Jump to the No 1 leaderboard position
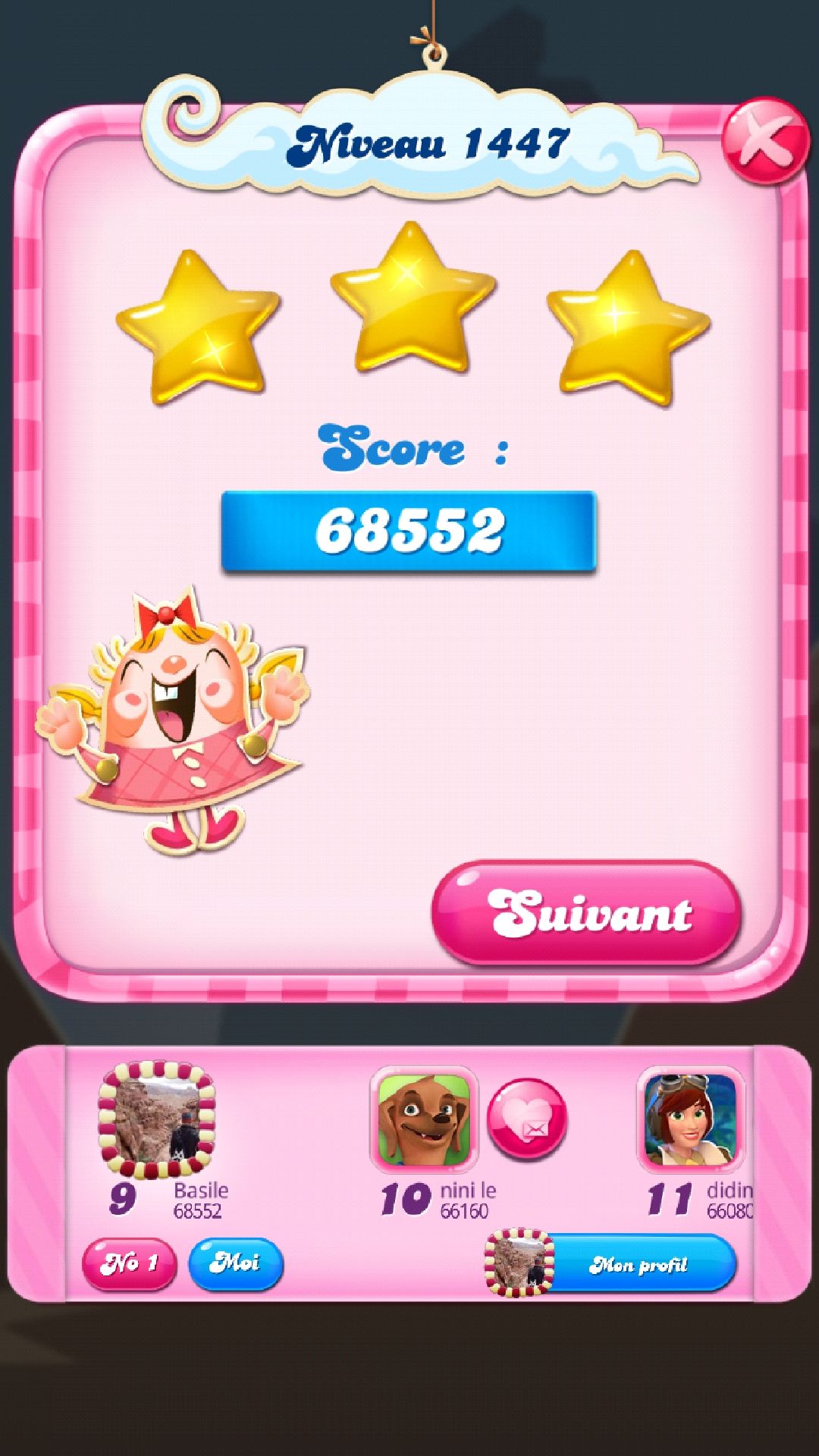Screen dimensions: 819x1456 point(129,1263)
